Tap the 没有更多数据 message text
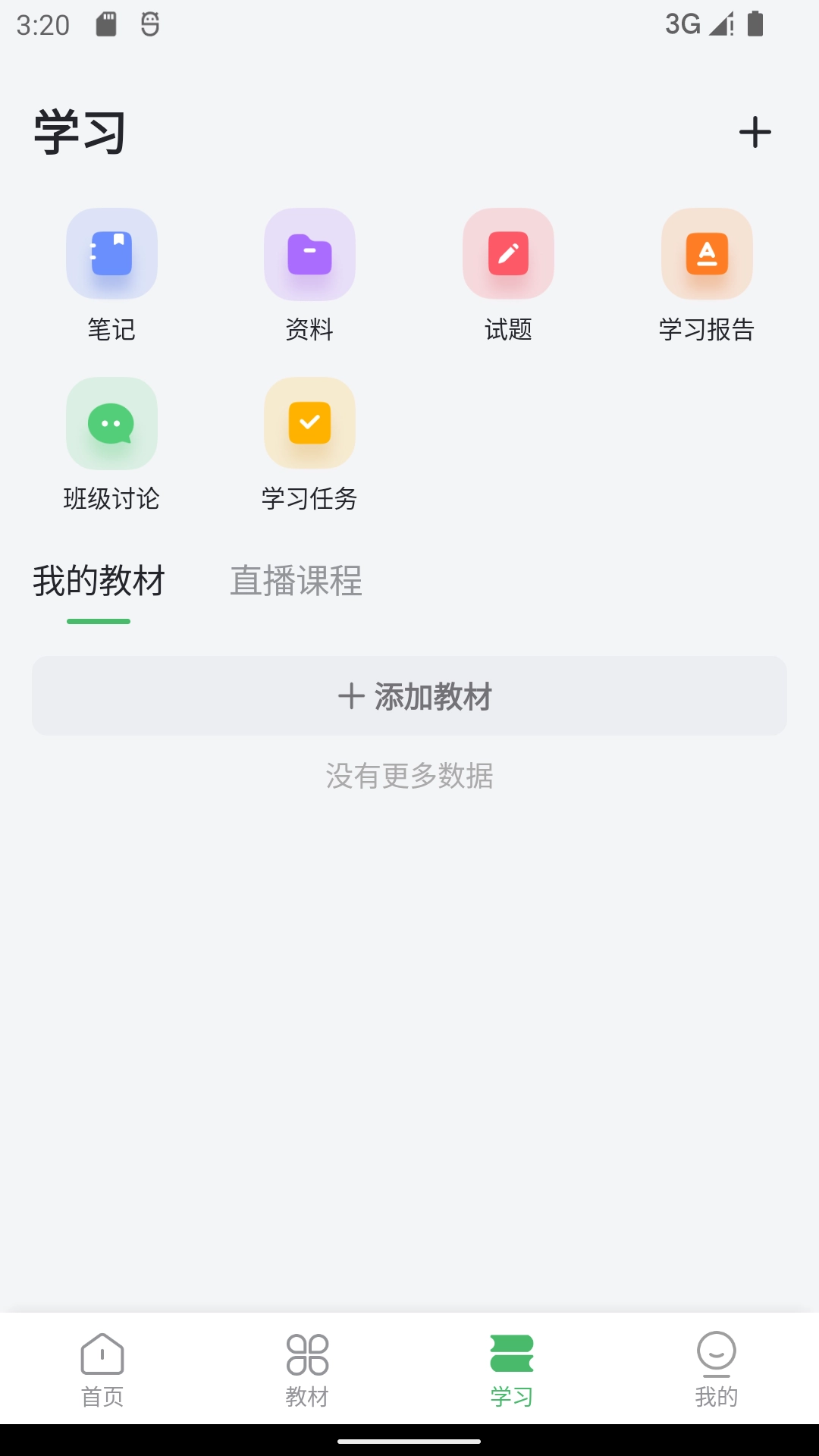The image size is (819, 1456). click(409, 777)
